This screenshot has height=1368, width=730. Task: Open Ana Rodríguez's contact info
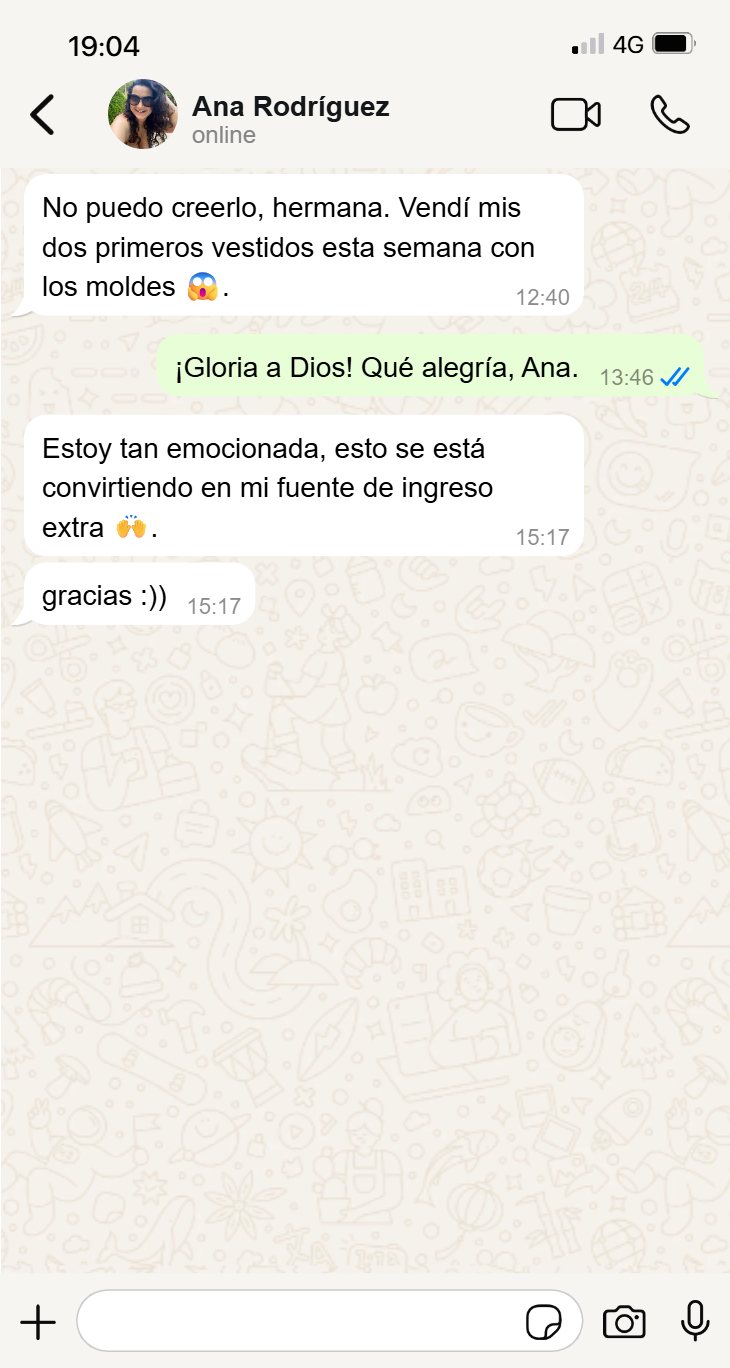pos(290,118)
